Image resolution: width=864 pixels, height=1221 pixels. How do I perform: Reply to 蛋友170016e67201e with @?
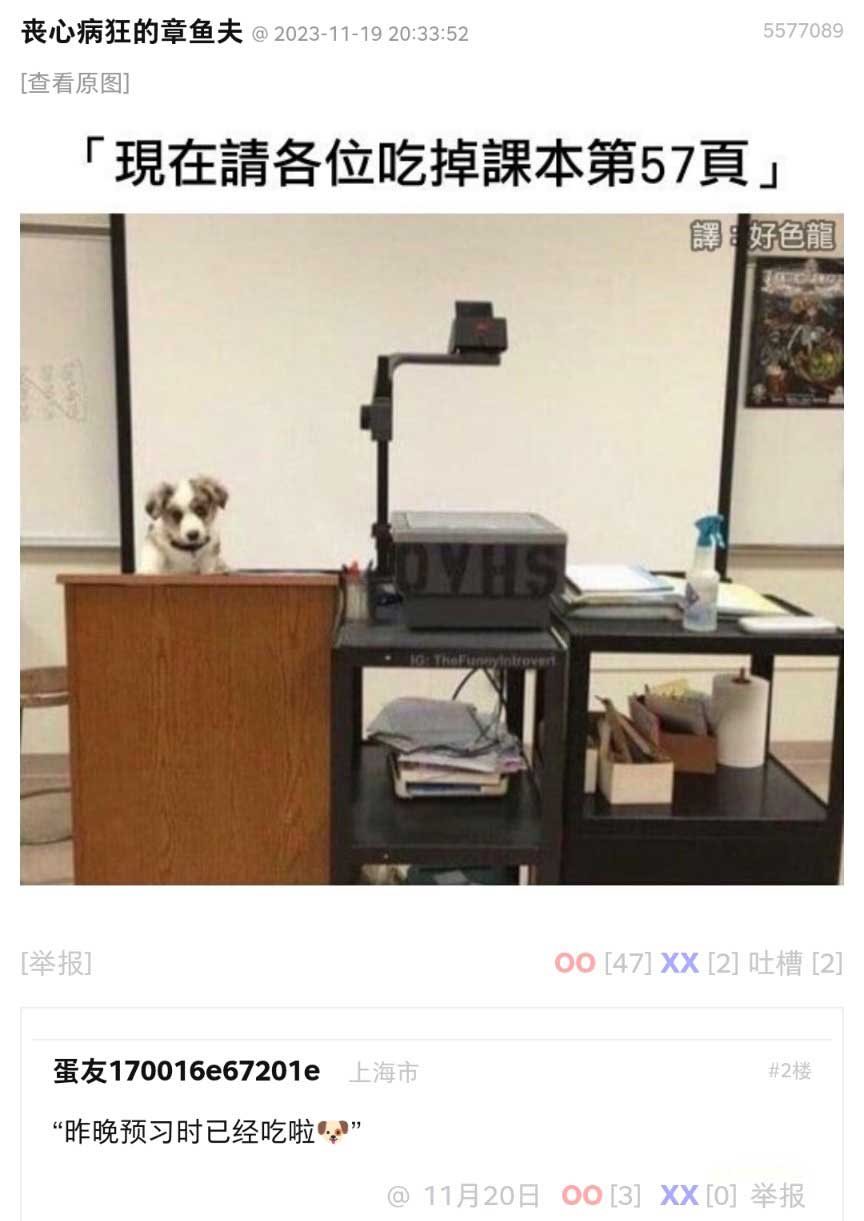pyautogui.click(x=398, y=1195)
